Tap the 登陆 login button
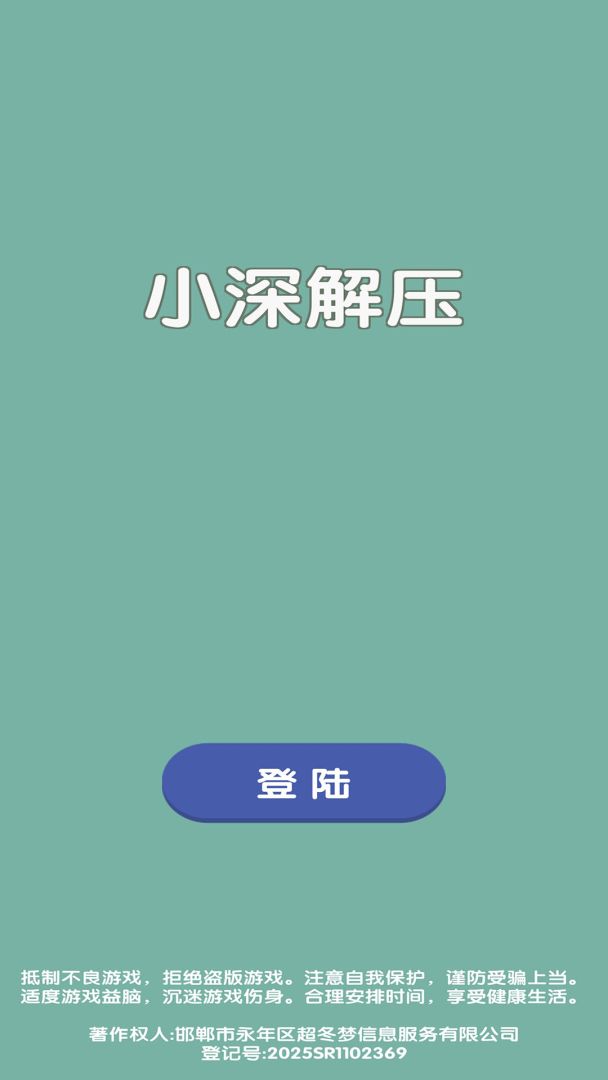 tap(304, 782)
